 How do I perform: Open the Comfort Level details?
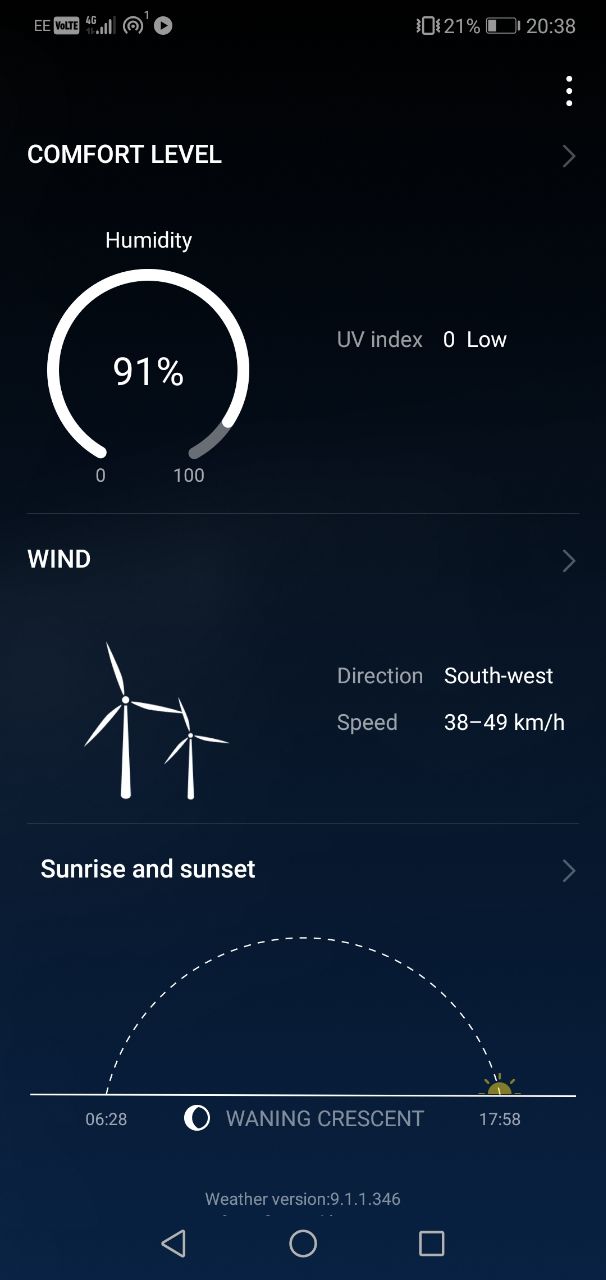point(303,155)
